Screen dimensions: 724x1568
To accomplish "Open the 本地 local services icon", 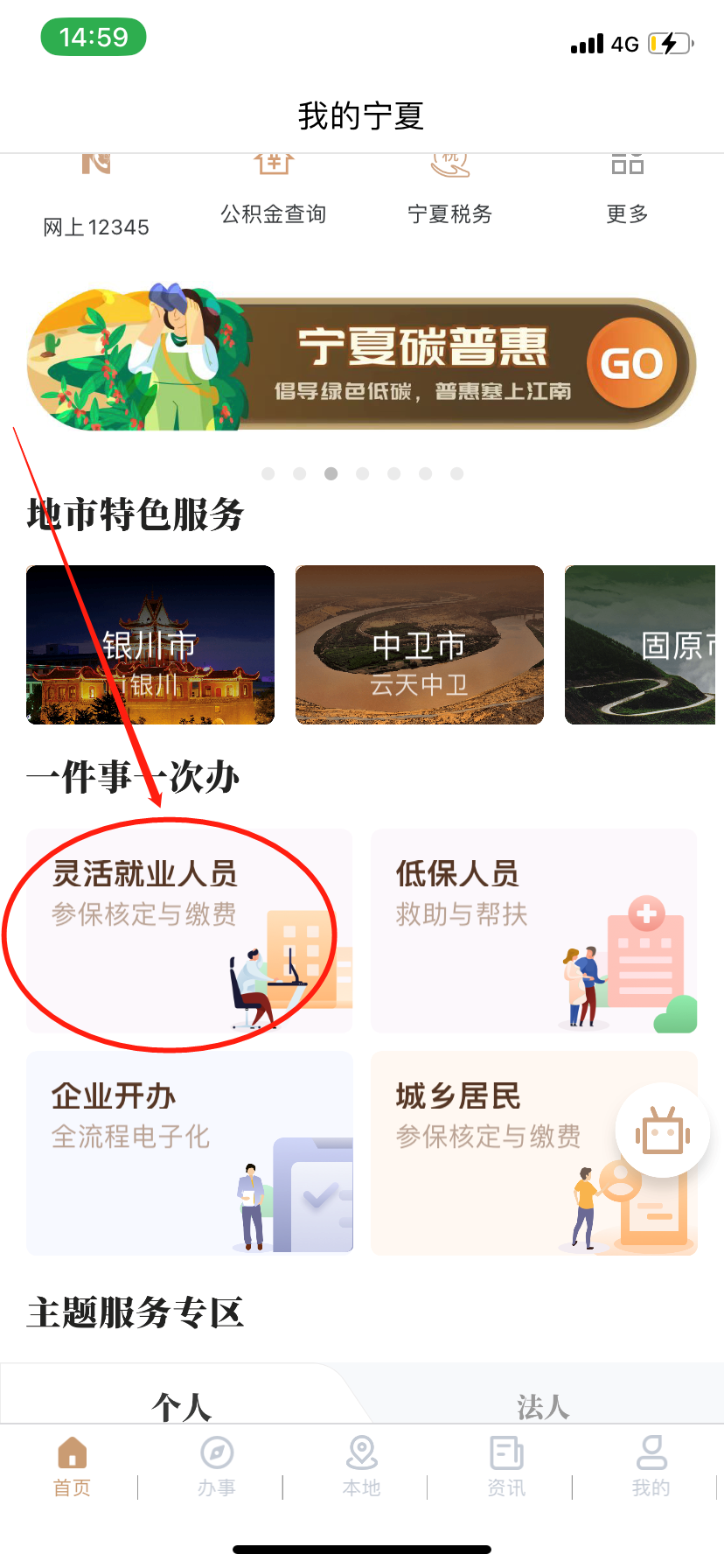I will [x=361, y=1461].
